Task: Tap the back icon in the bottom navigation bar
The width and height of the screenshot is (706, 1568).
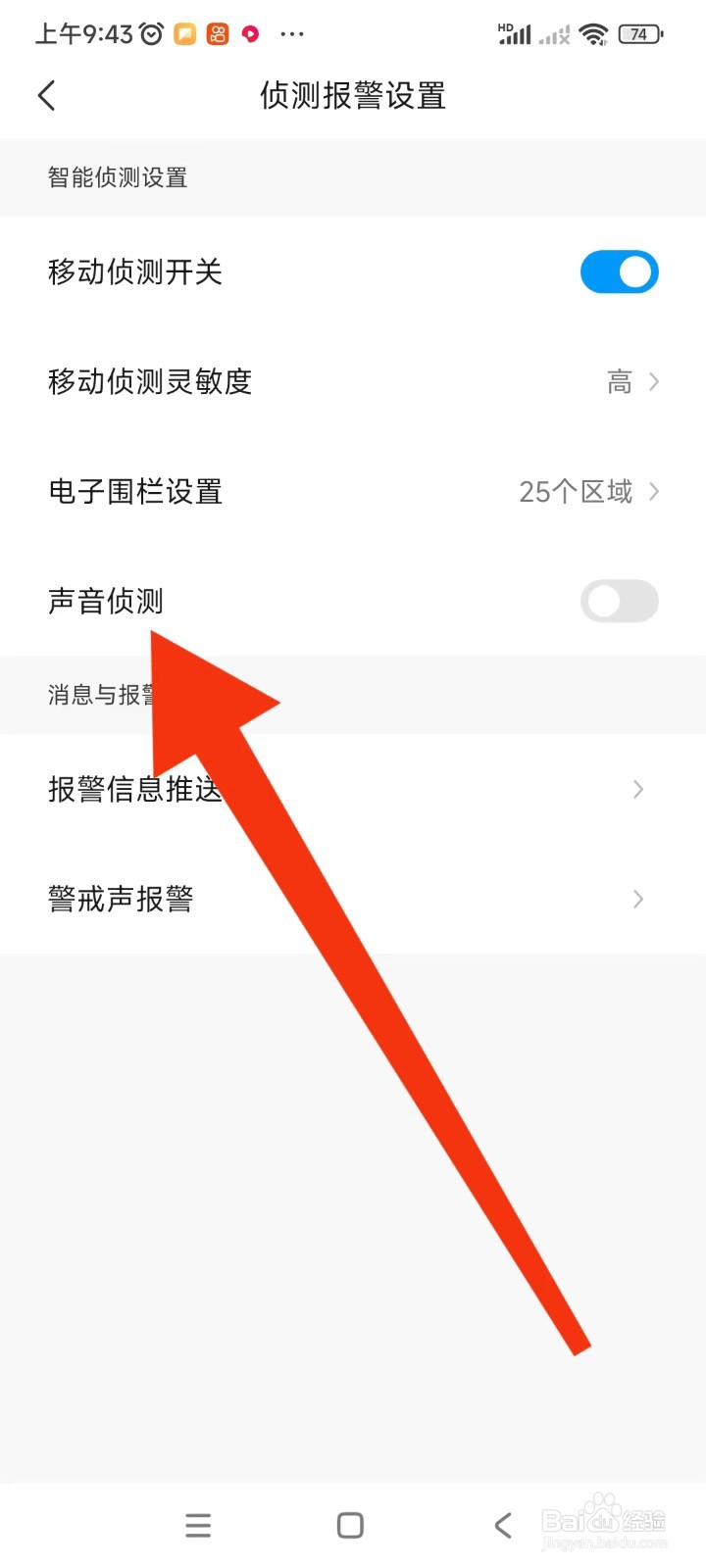Action: pyautogui.click(x=502, y=1525)
